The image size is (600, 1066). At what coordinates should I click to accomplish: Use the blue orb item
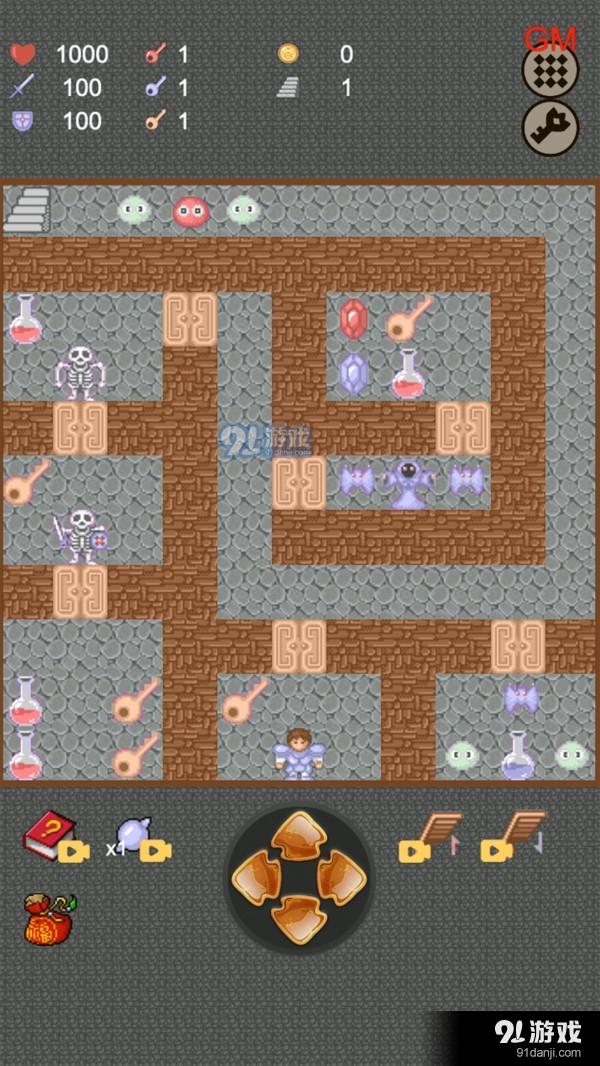click(x=133, y=835)
